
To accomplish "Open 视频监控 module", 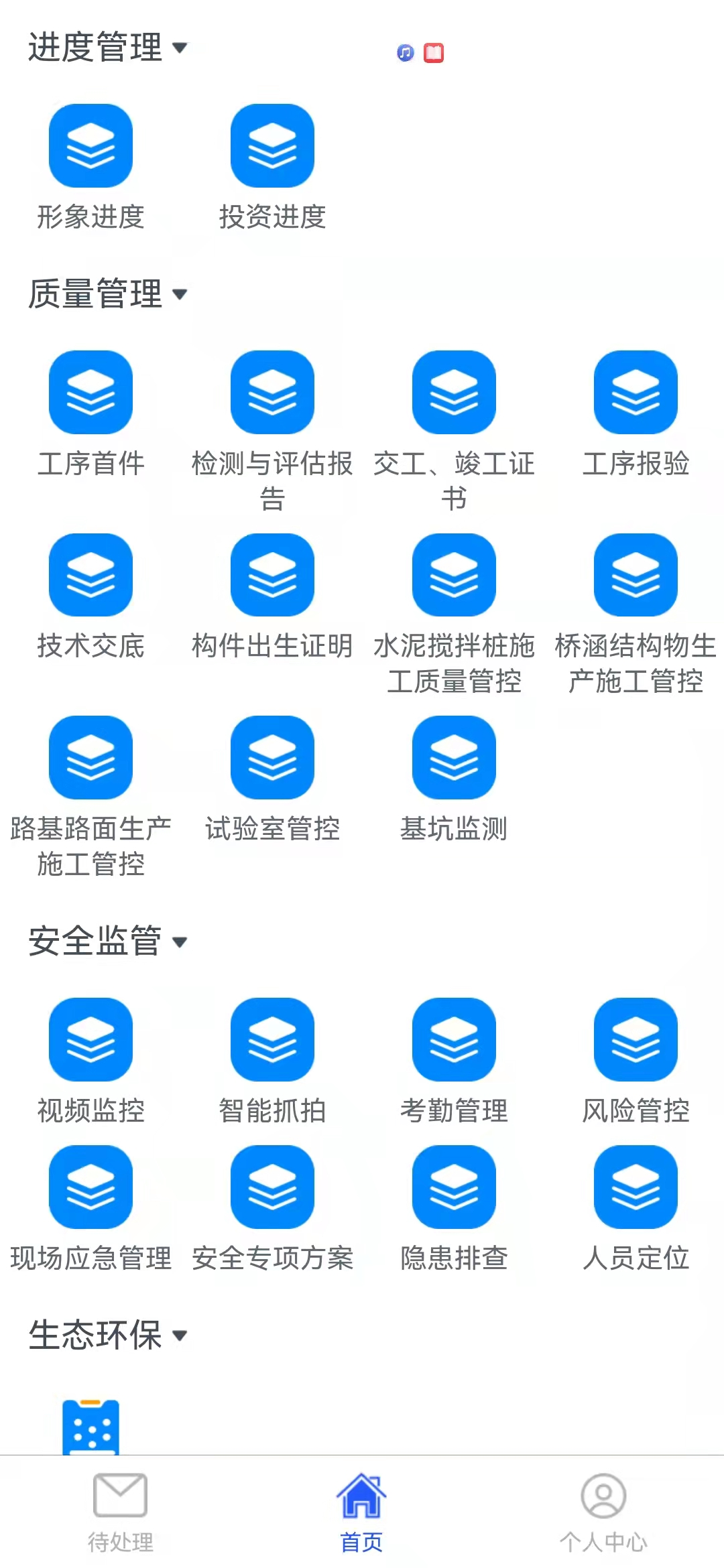I will coord(90,1039).
